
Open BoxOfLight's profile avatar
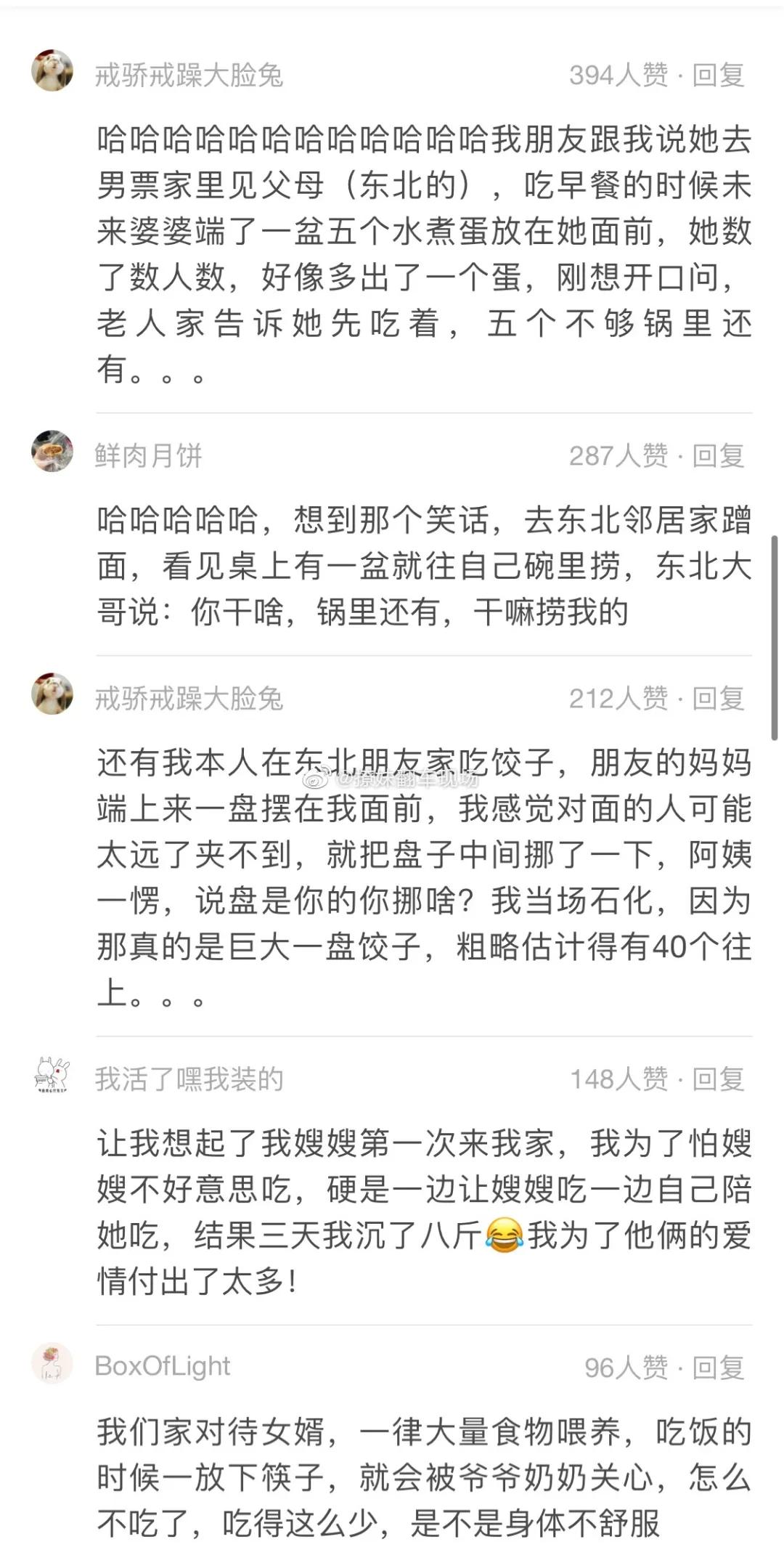tap(52, 1361)
